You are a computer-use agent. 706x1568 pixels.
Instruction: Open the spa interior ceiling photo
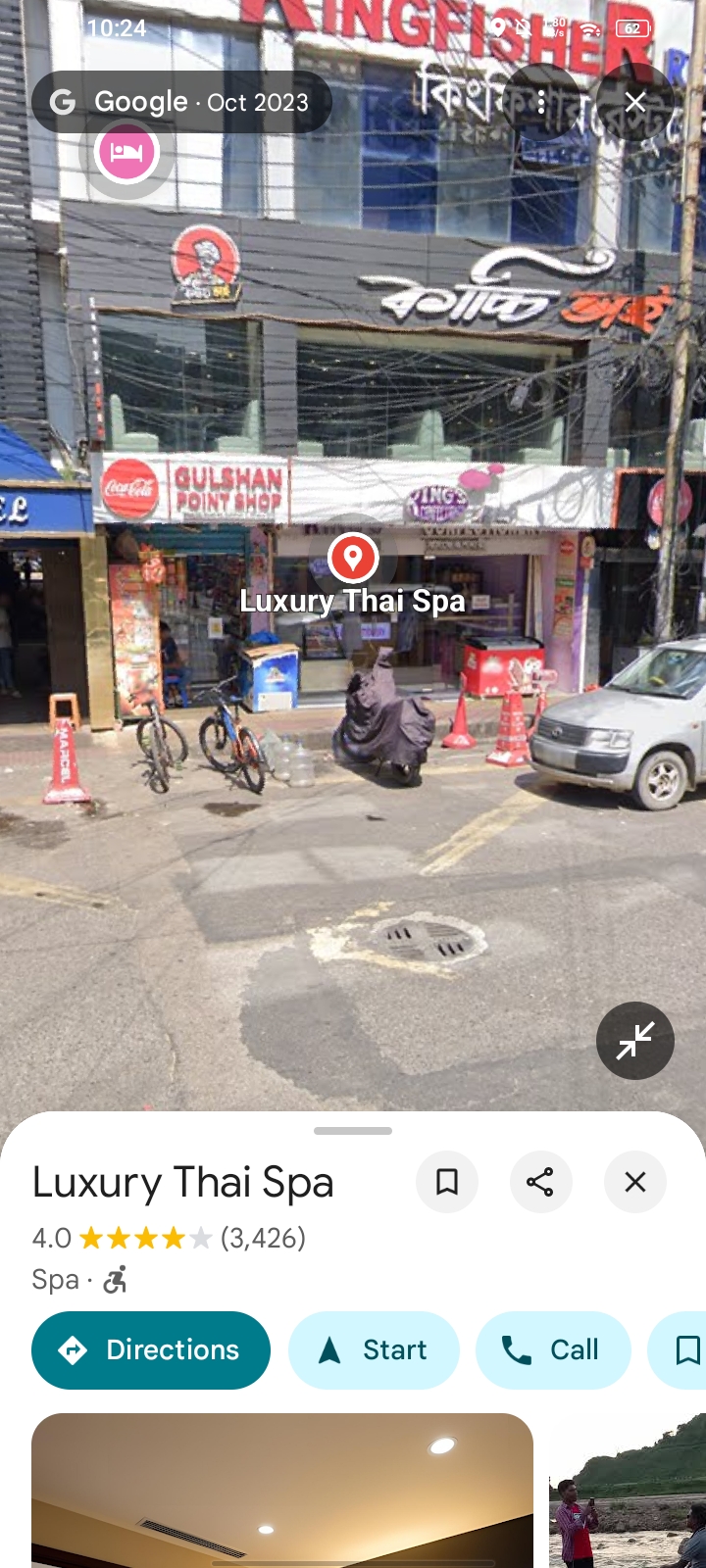[x=282, y=1490]
